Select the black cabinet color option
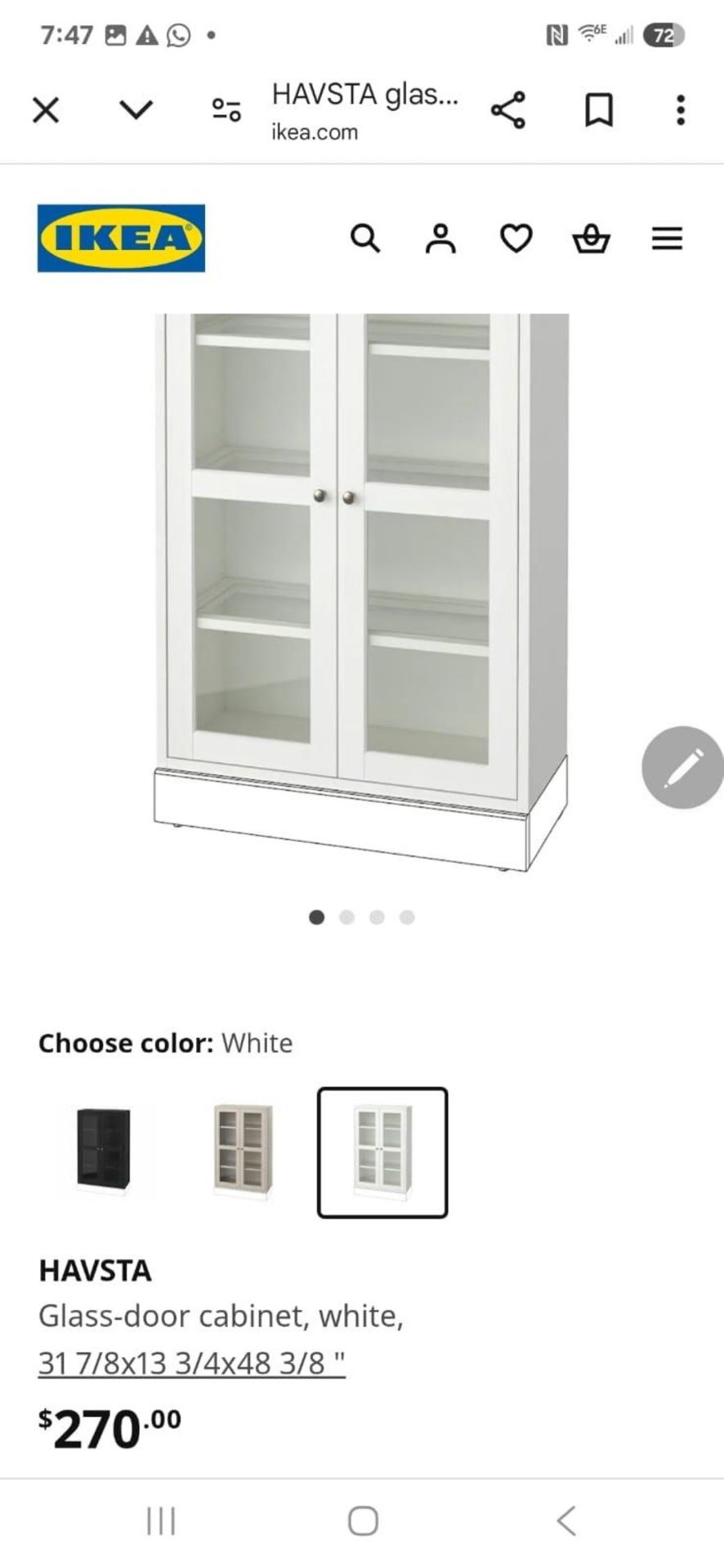The height and width of the screenshot is (1568, 724). [104, 1151]
